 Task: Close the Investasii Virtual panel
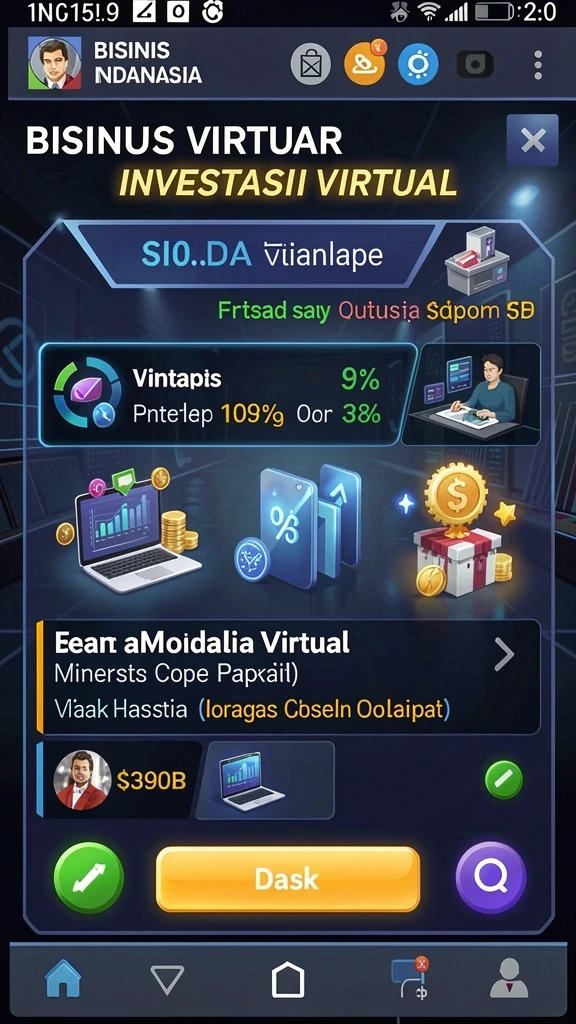(532, 140)
